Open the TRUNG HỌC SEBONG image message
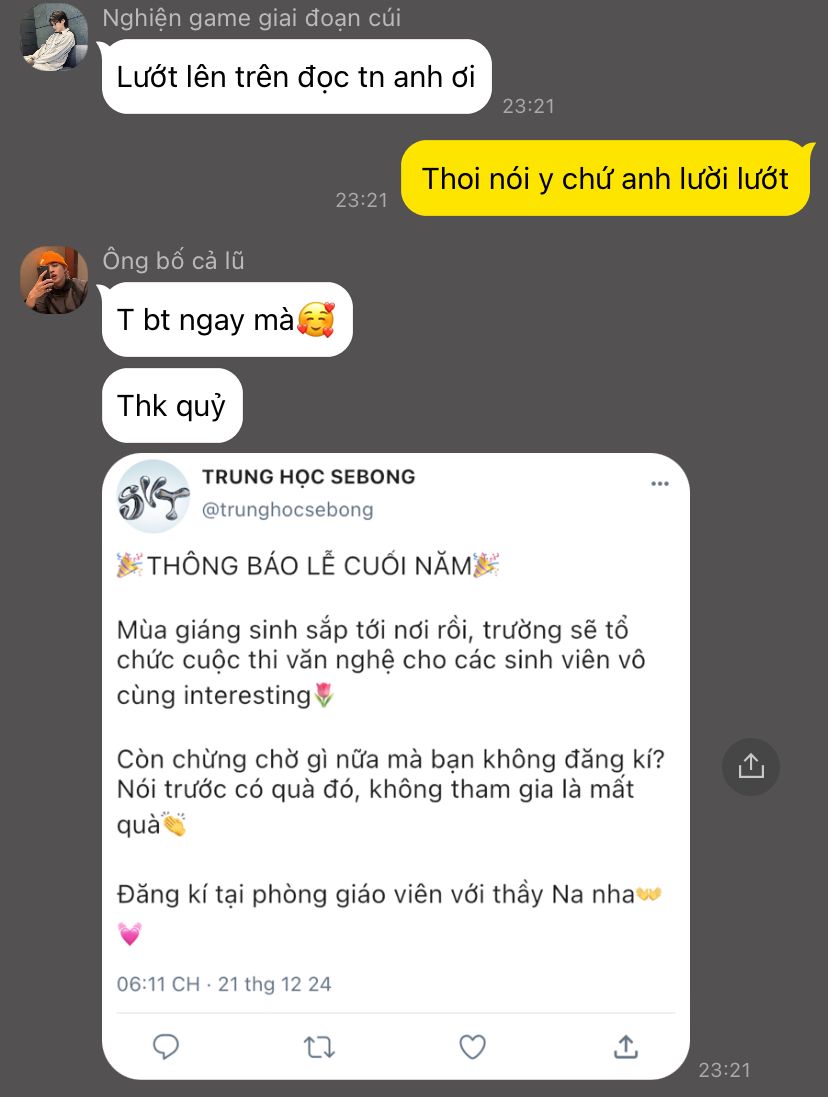Viewport: 828px width, 1097px height. pyautogui.click(x=396, y=766)
